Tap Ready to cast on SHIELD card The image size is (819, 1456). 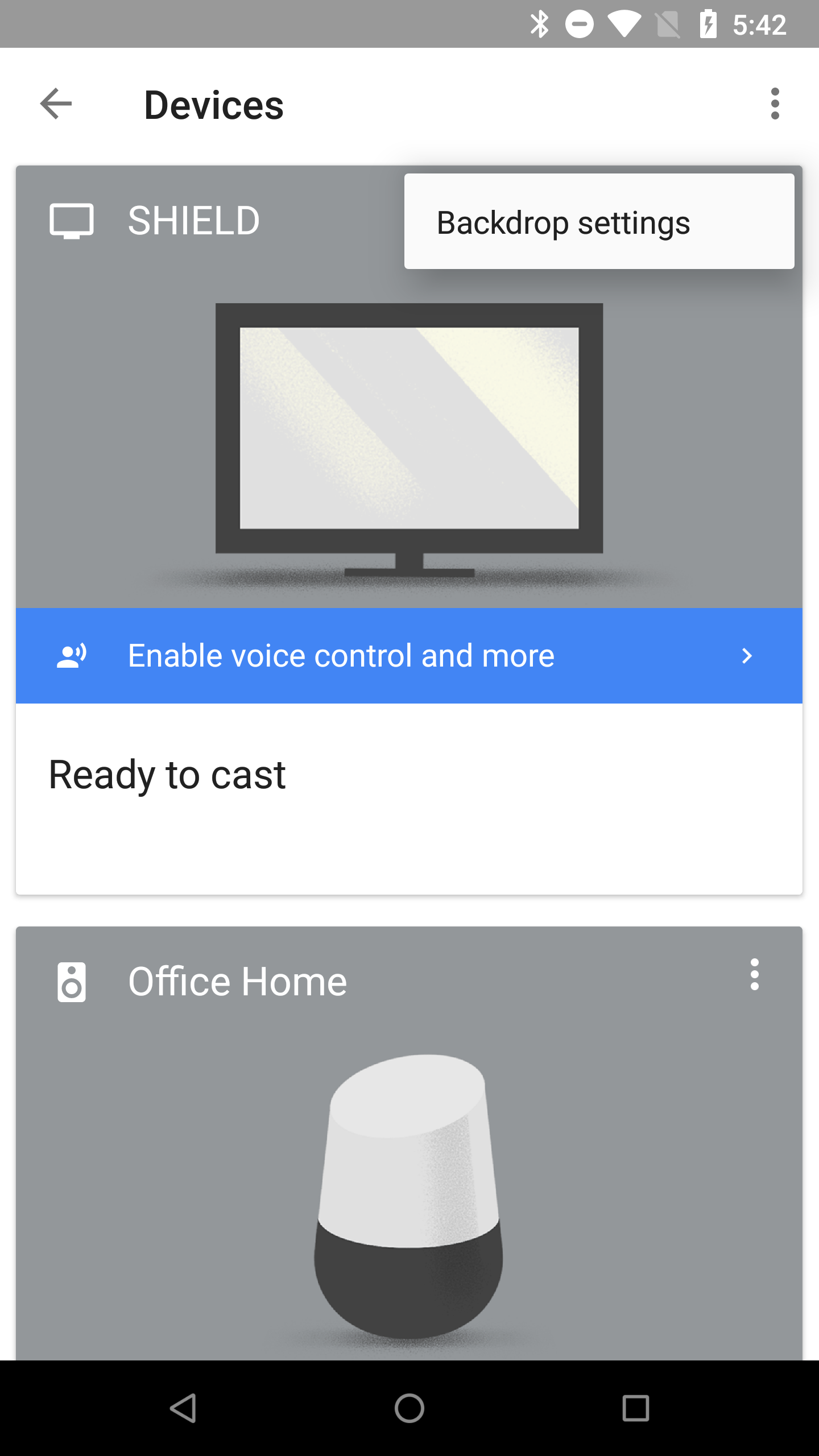(x=167, y=773)
